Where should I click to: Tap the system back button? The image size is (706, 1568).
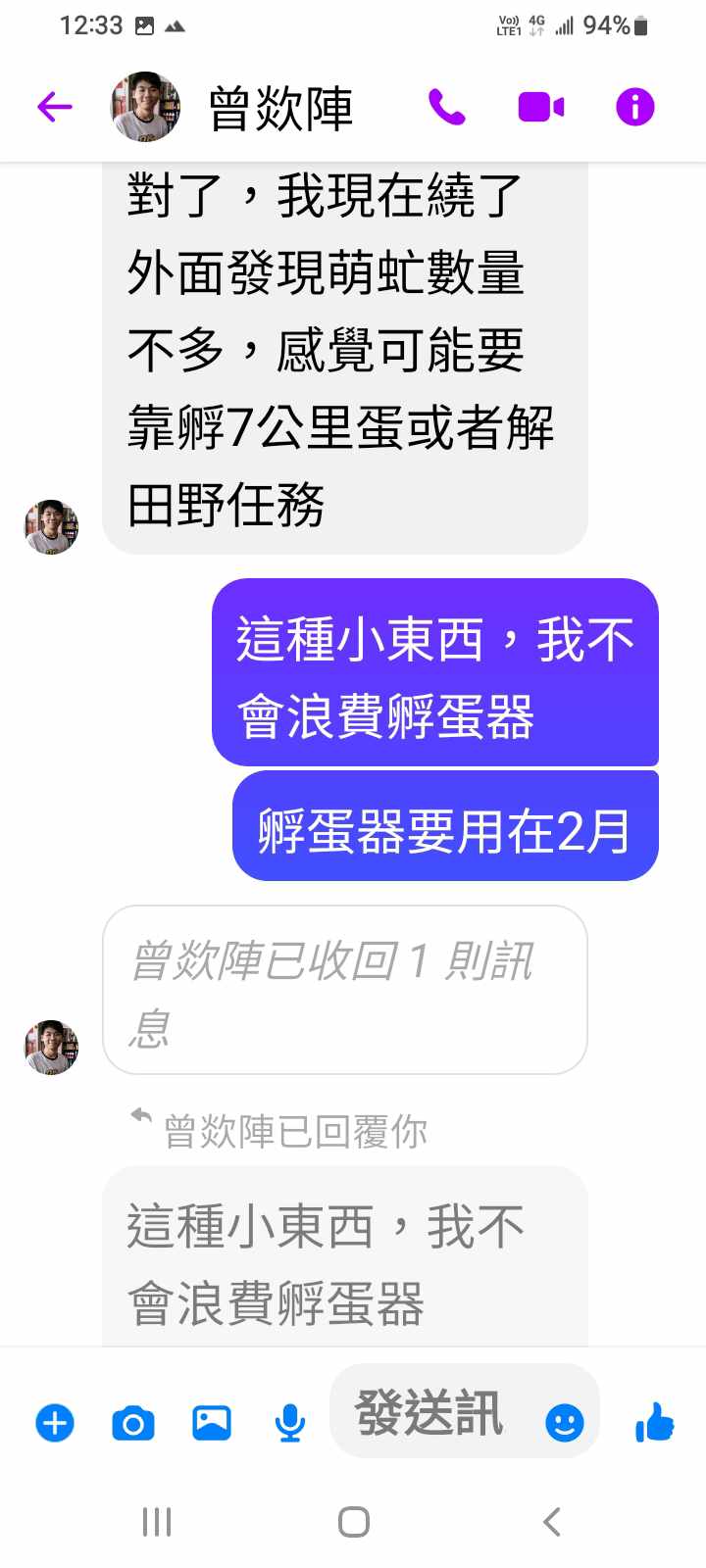[x=551, y=1522]
